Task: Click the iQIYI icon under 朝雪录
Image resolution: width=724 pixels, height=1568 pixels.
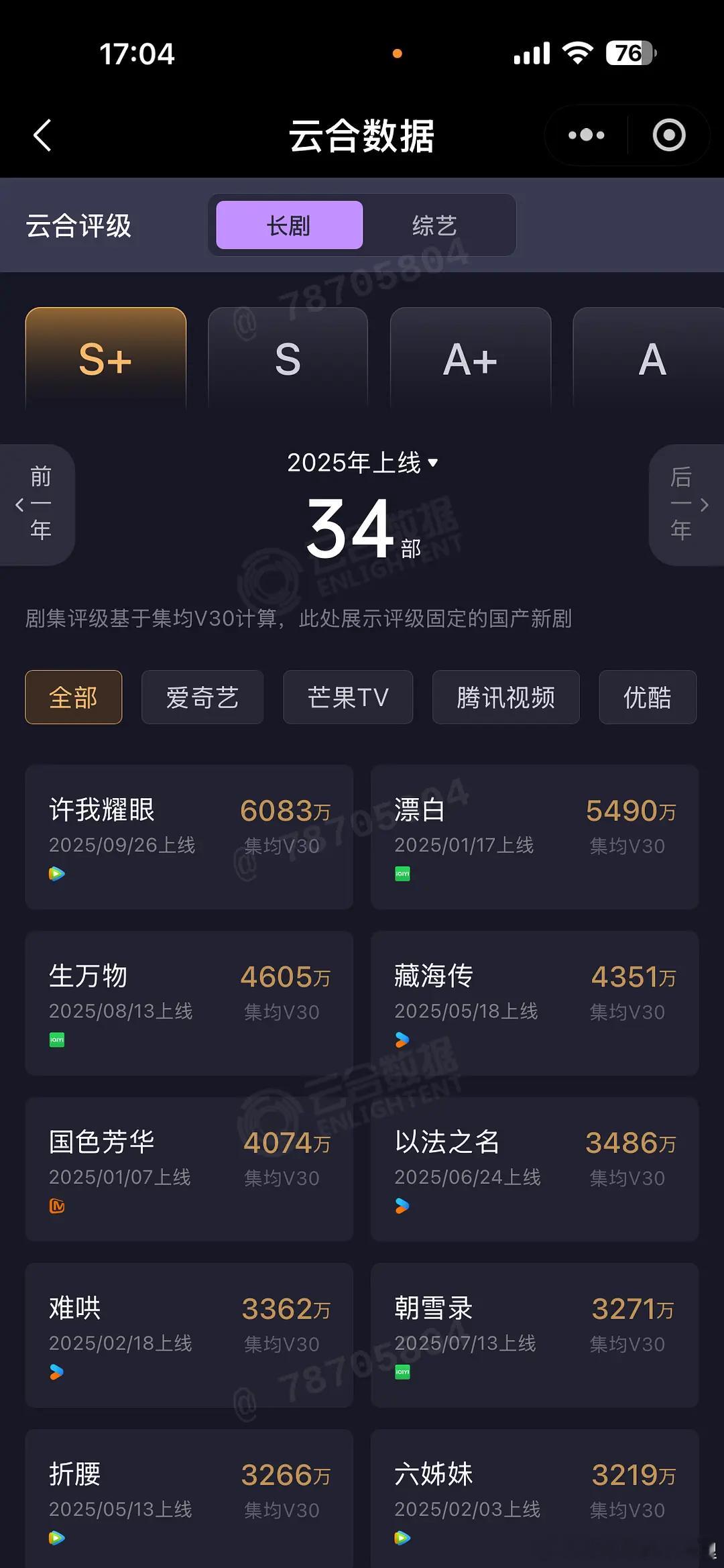Action: tap(402, 1371)
